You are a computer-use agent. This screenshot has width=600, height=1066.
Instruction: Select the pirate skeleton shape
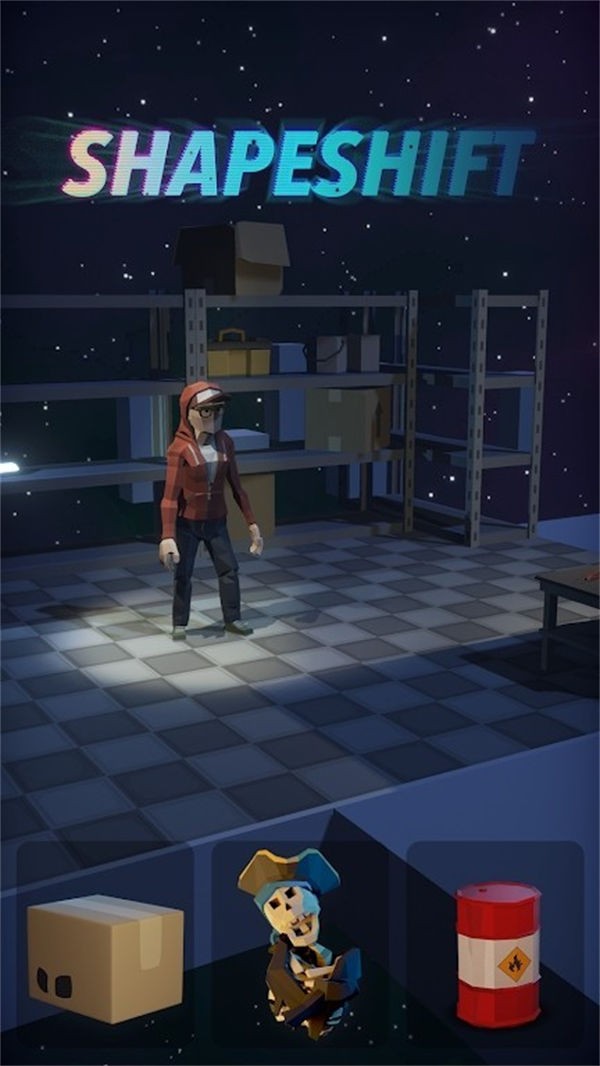(299, 947)
